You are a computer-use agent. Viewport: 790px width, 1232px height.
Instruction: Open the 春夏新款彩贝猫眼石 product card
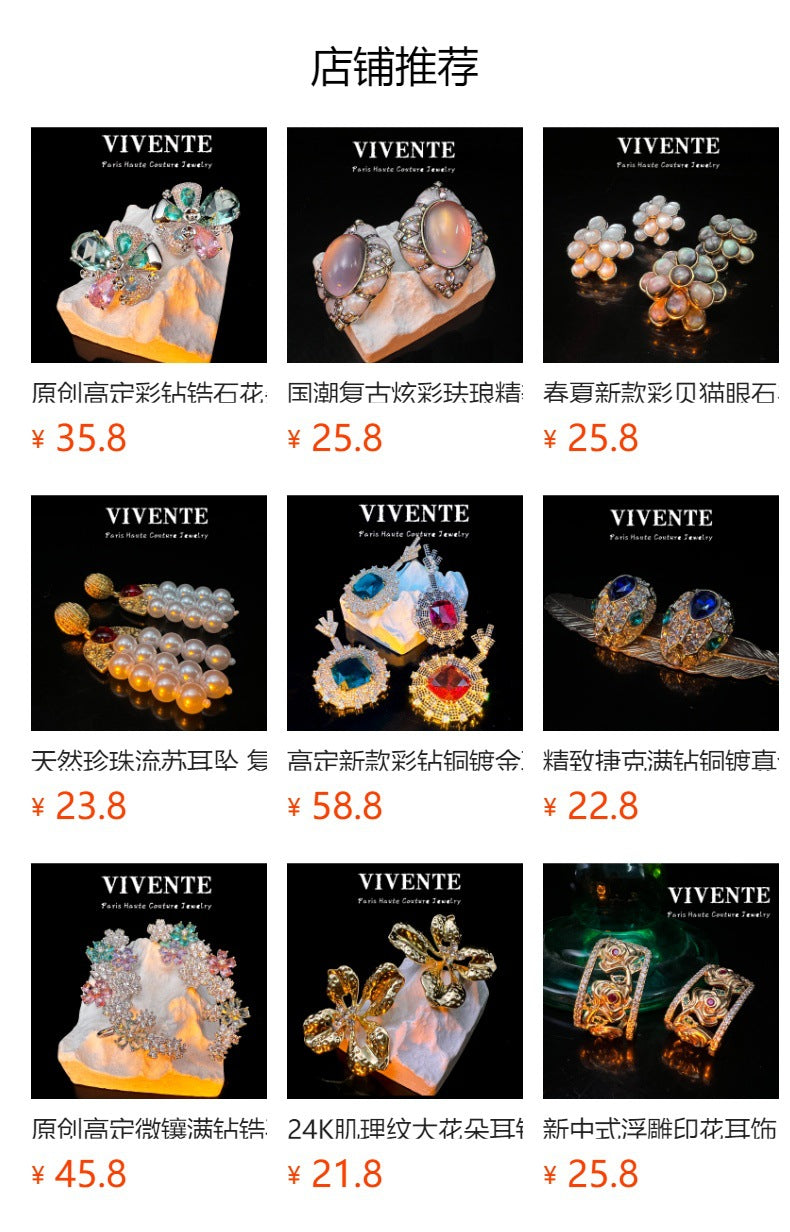pyautogui.click(x=660, y=245)
